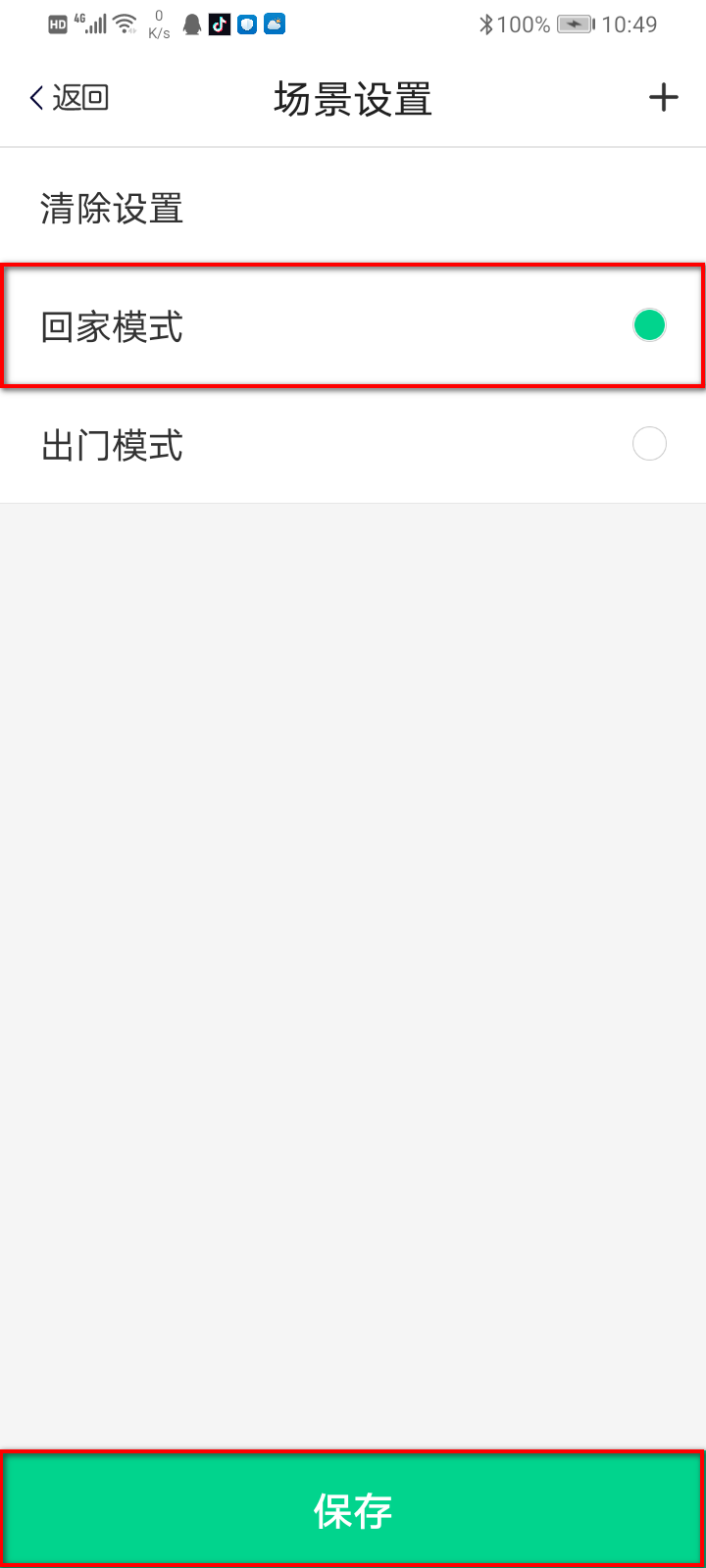706x1568 pixels.
Task: Choose the 出门模式 scene
Action: point(353,445)
